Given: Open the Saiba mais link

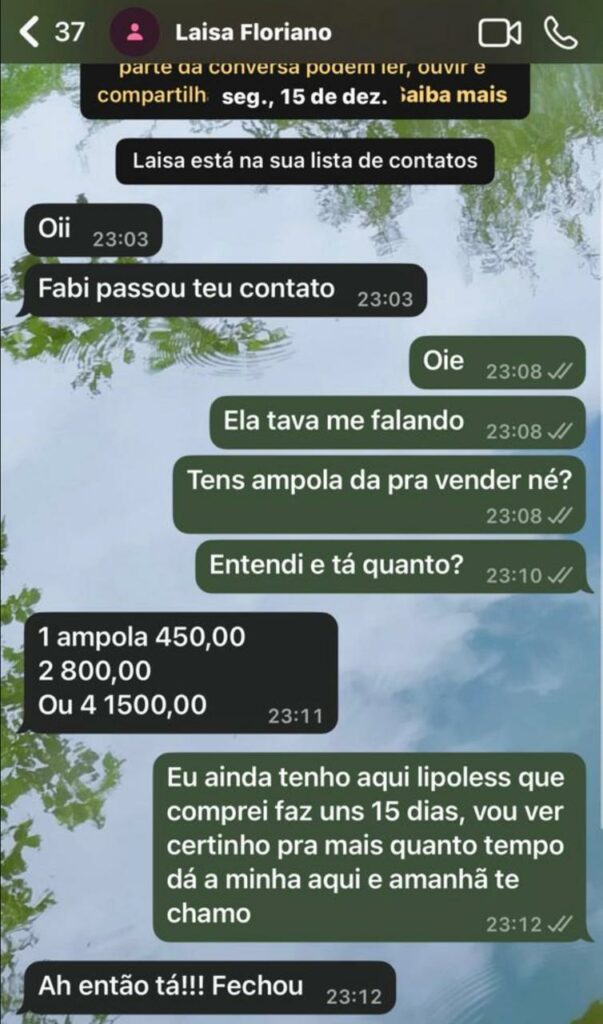Looking at the screenshot, I should coord(452,96).
